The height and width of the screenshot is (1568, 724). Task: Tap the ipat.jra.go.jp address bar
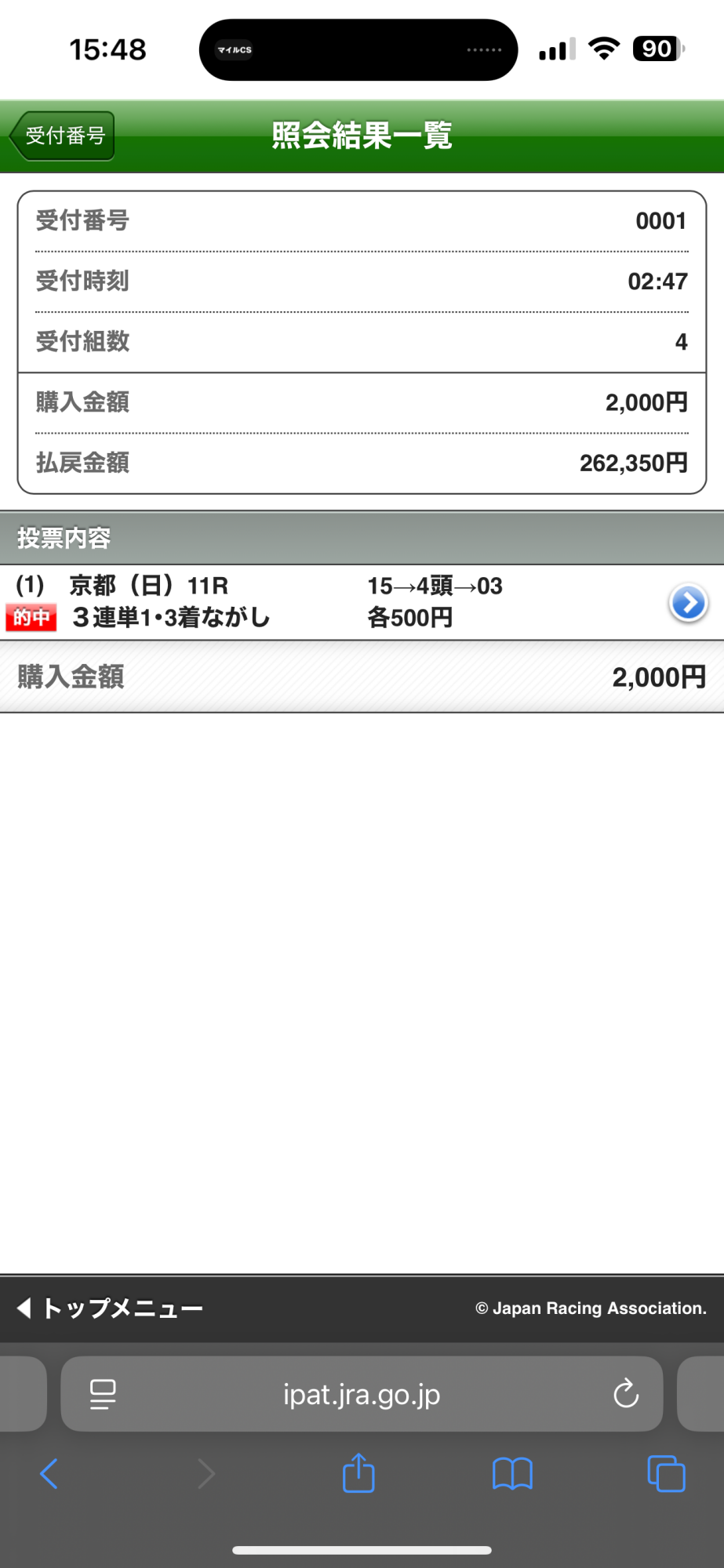362,1395
